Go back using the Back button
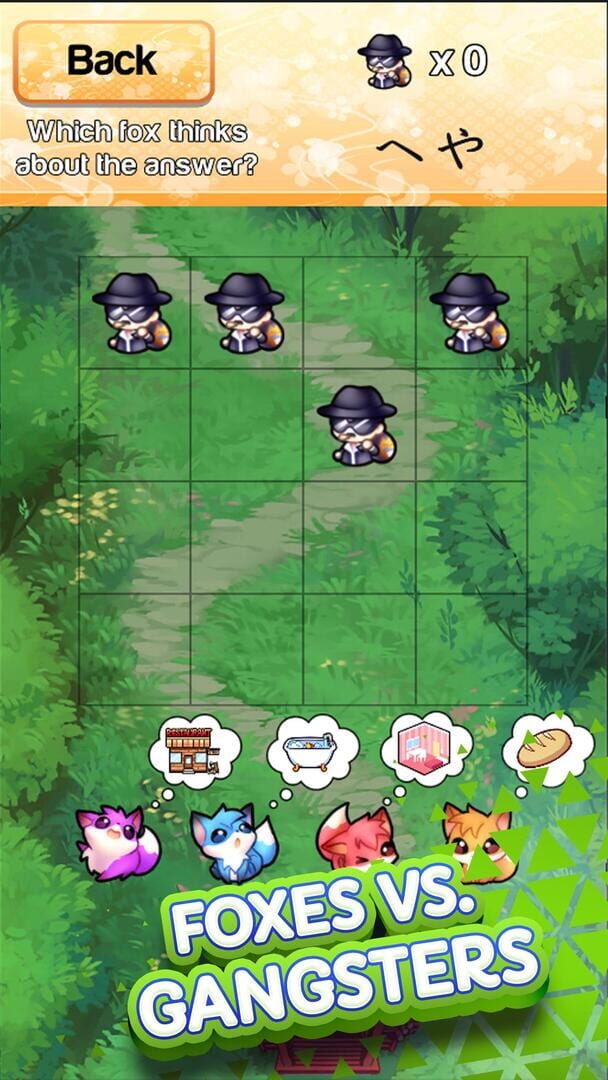This screenshot has width=608, height=1080. (113, 61)
